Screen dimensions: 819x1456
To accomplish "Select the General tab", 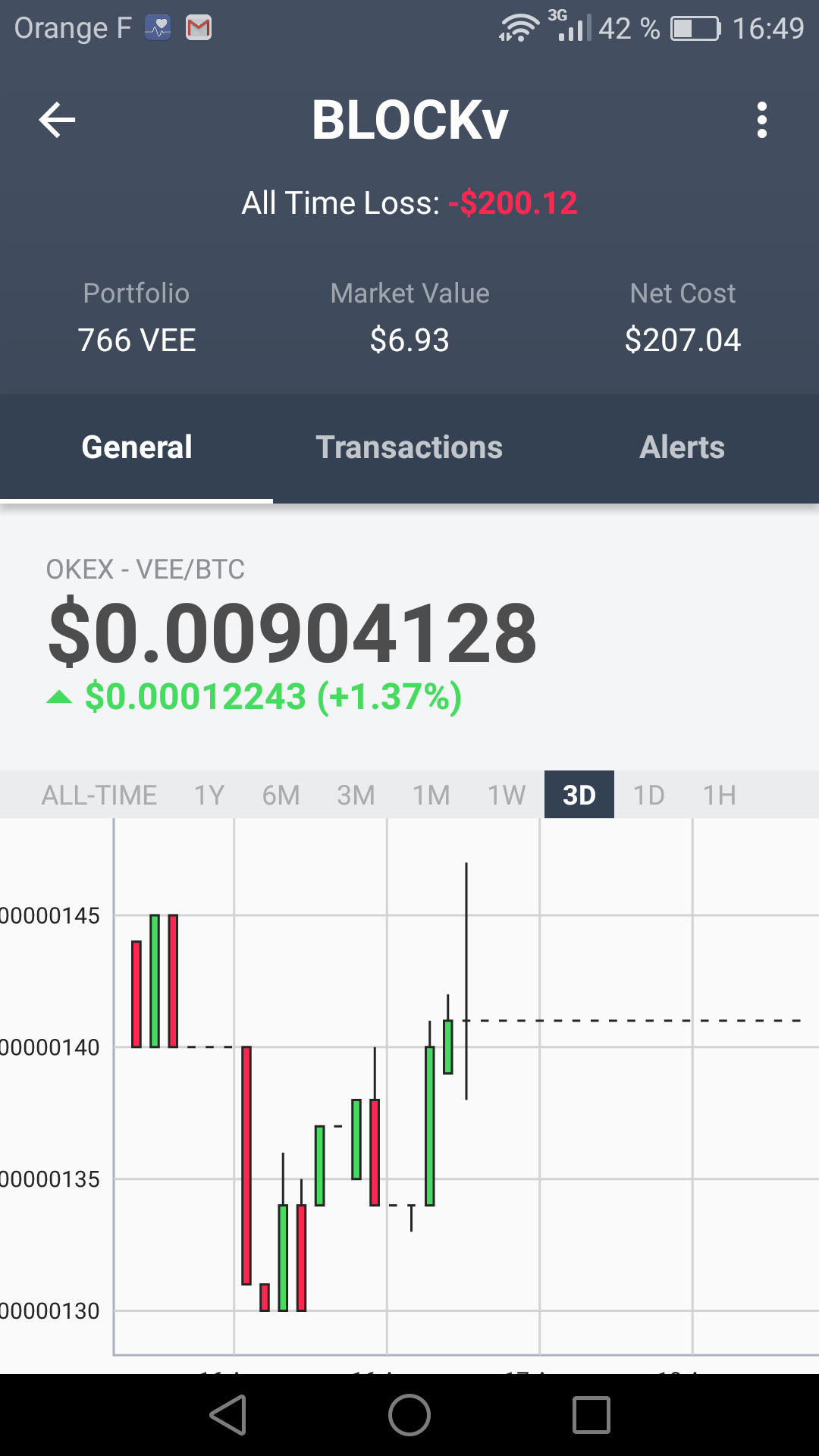I will coord(136,447).
